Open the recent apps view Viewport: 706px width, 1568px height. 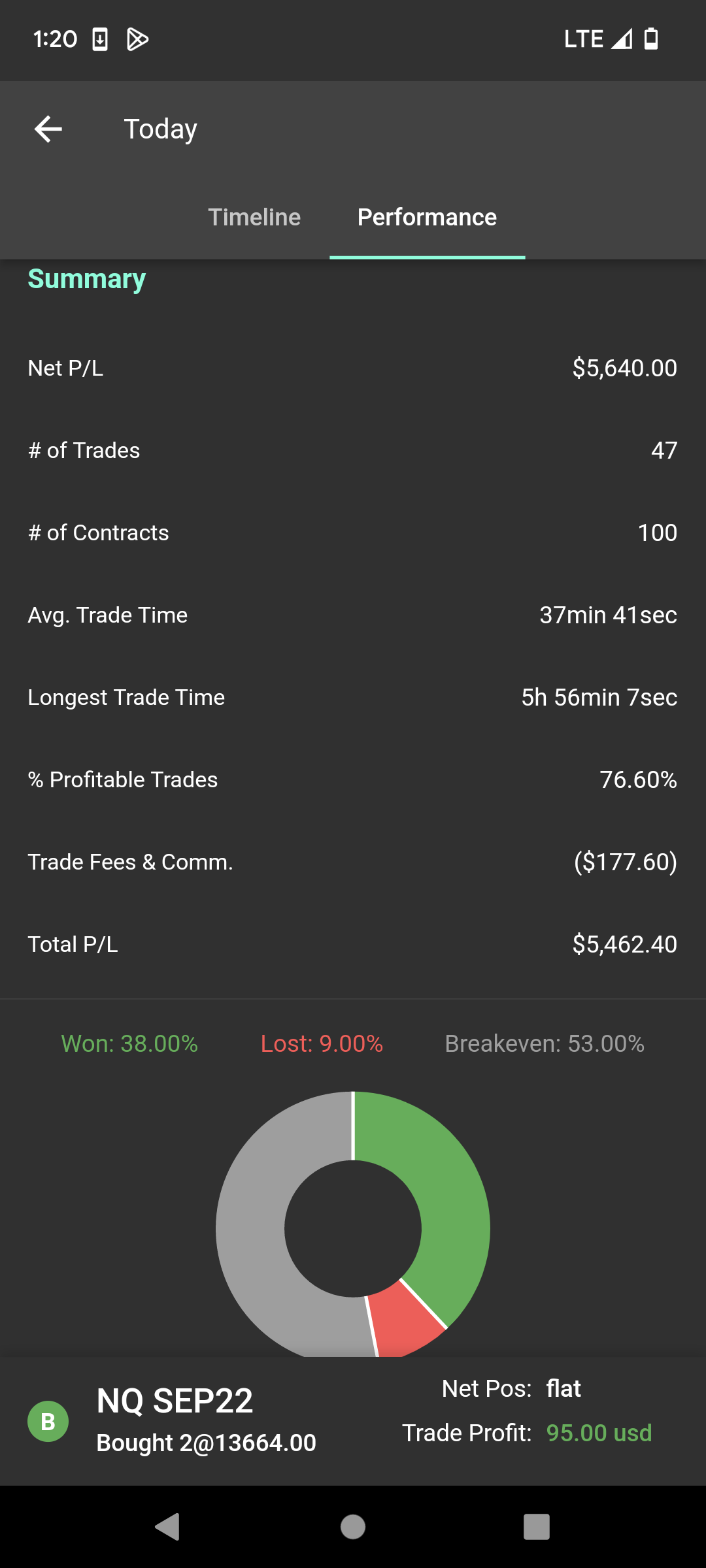(x=537, y=1527)
